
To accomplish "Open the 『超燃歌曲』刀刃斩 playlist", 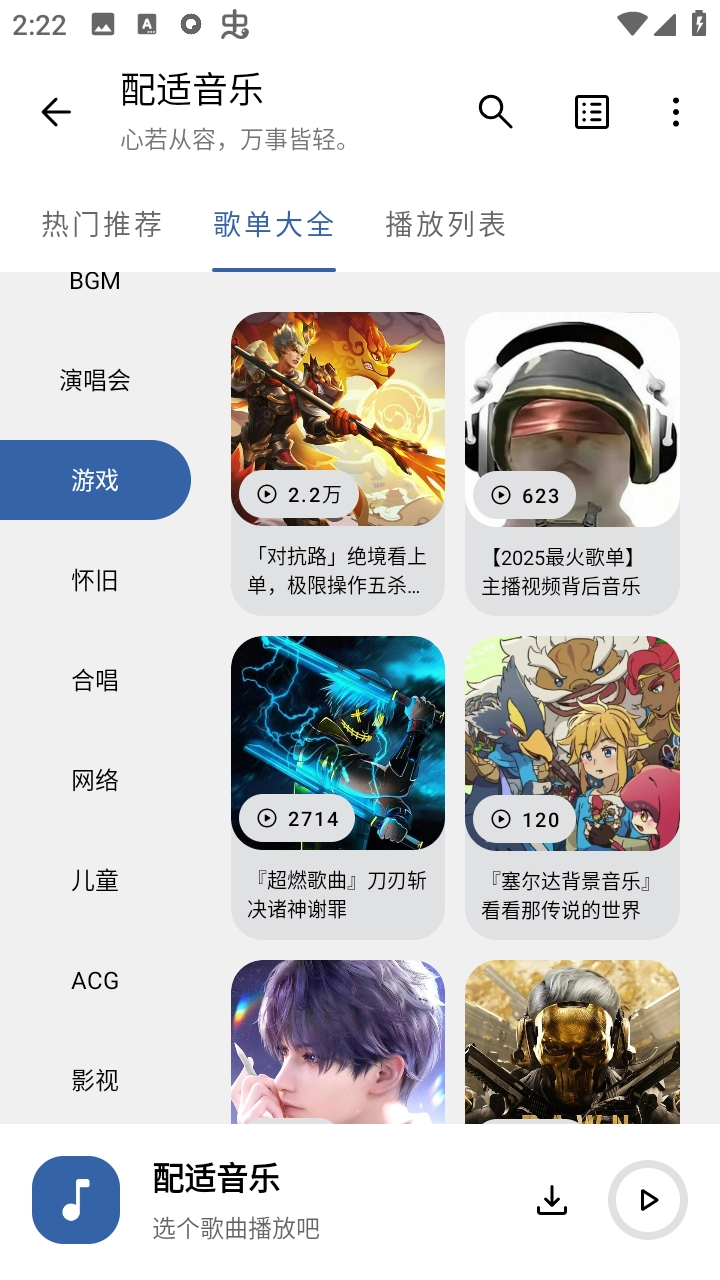I will pyautogui.click(x=337, y=785).
